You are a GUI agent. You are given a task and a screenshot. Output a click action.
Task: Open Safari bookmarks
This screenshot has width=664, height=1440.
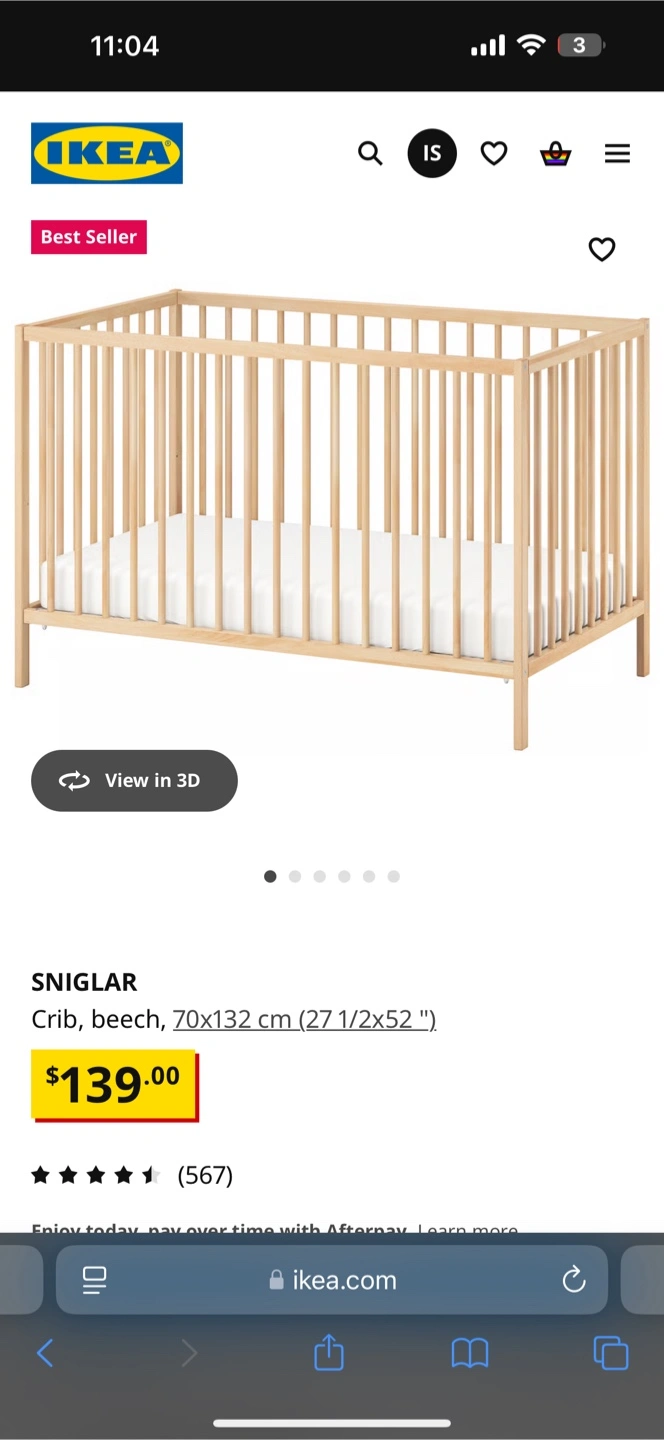tap(469, 1353)
